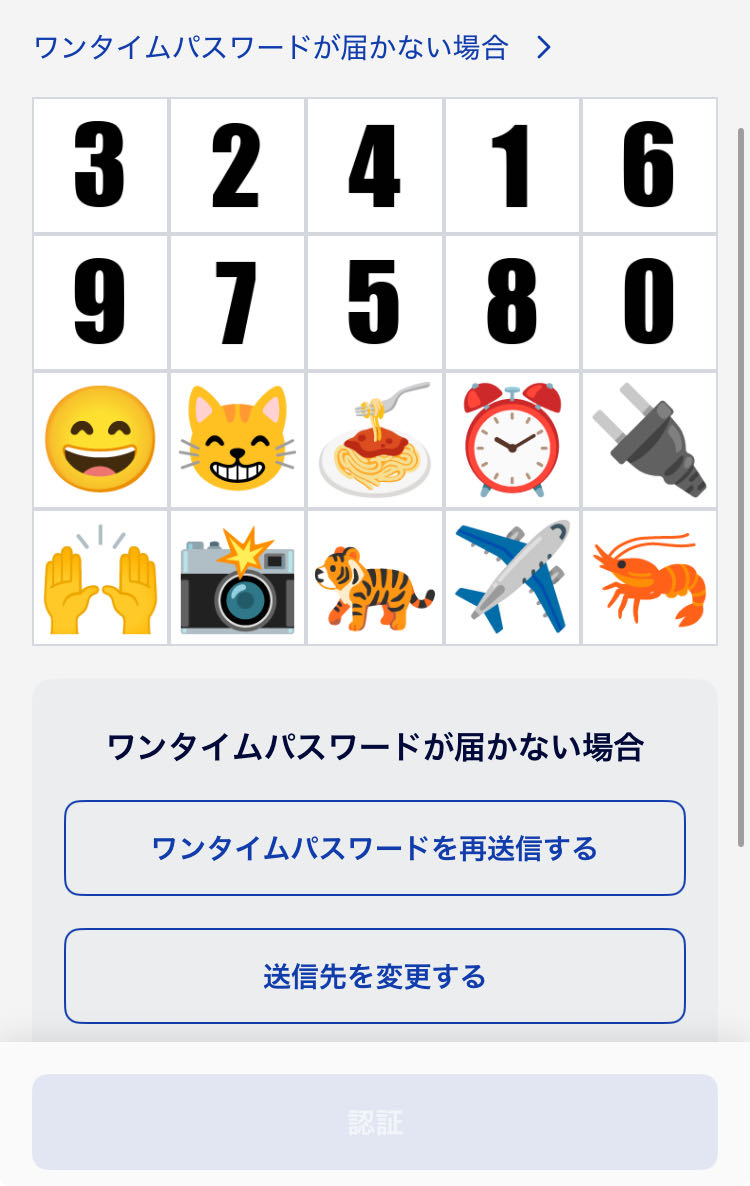Tap ワンタイムパスワードを再送信する to resend the code
750x1186 pixels.
(x=375, y=848)
